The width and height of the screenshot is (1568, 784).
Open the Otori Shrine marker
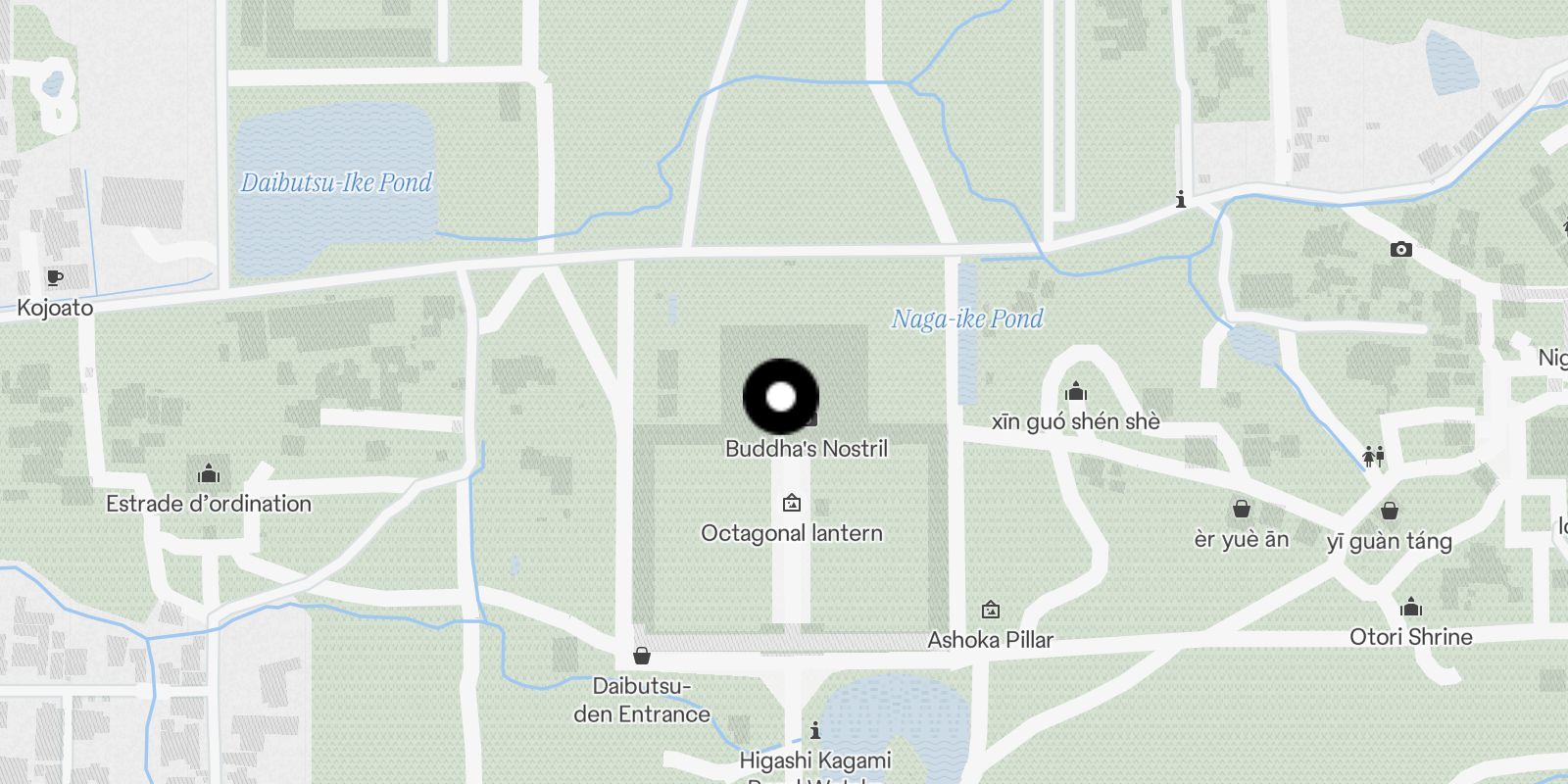coord(1411,608)
